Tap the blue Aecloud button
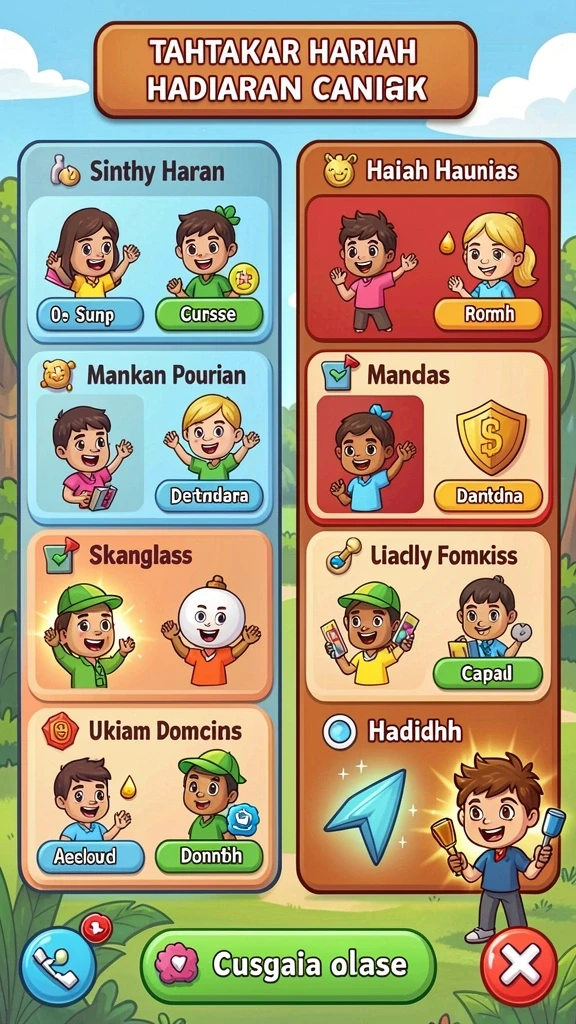The width and height of the screenshot is (576, 1024). coord(90,856)
